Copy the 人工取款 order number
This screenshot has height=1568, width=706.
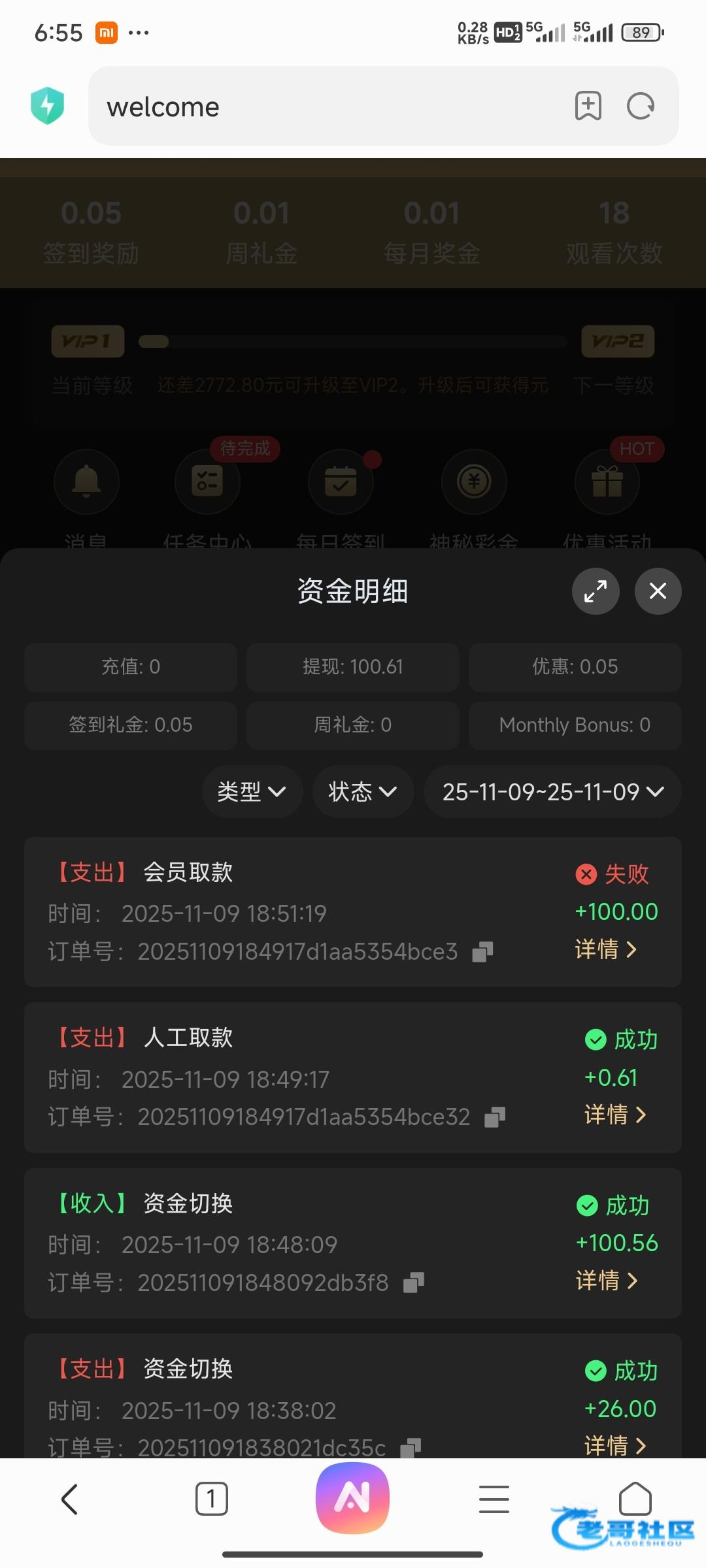pyautogui.click(x=495, y=1117)
